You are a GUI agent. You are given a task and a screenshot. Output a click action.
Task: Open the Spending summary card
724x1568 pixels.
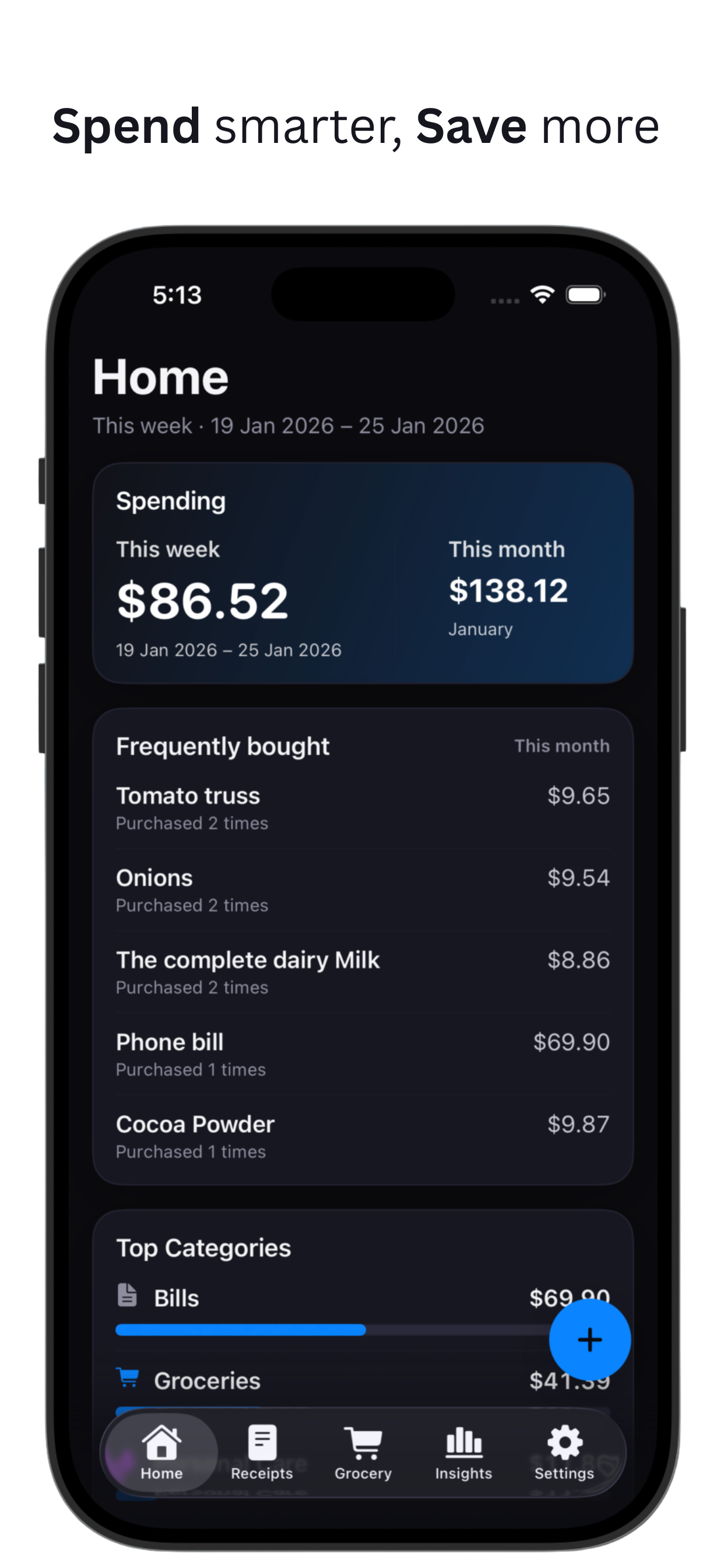363,572
